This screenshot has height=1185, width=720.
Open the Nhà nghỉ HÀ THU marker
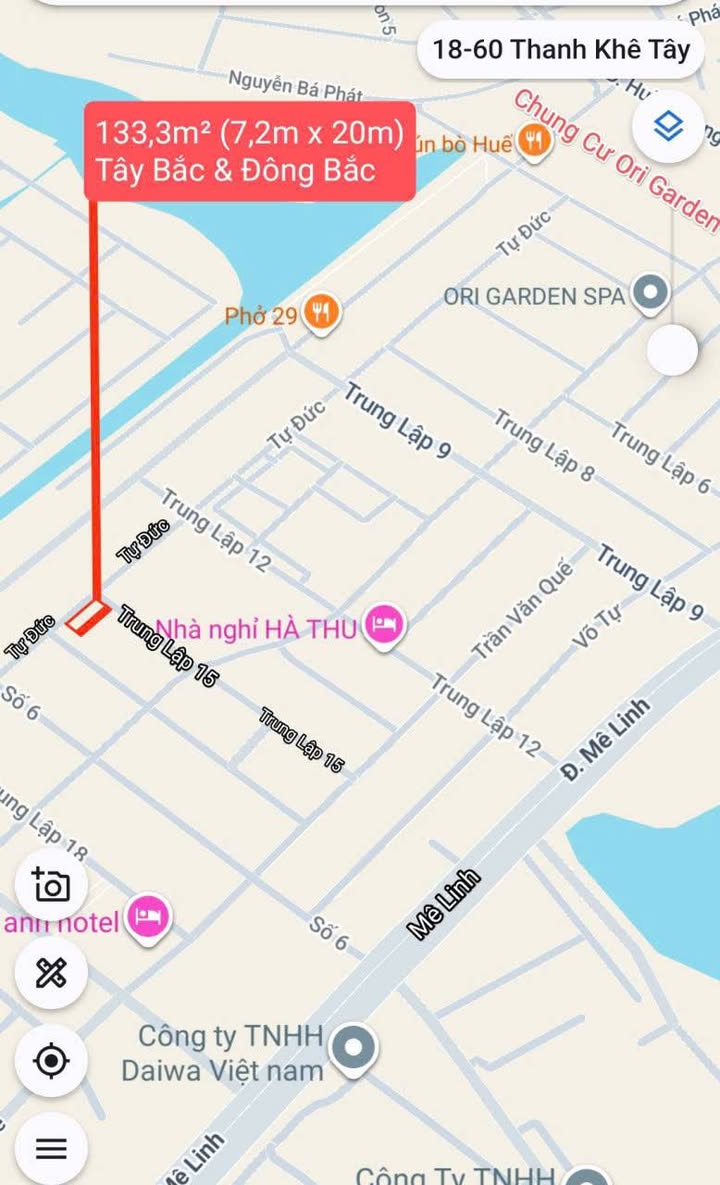pos(384,626)
